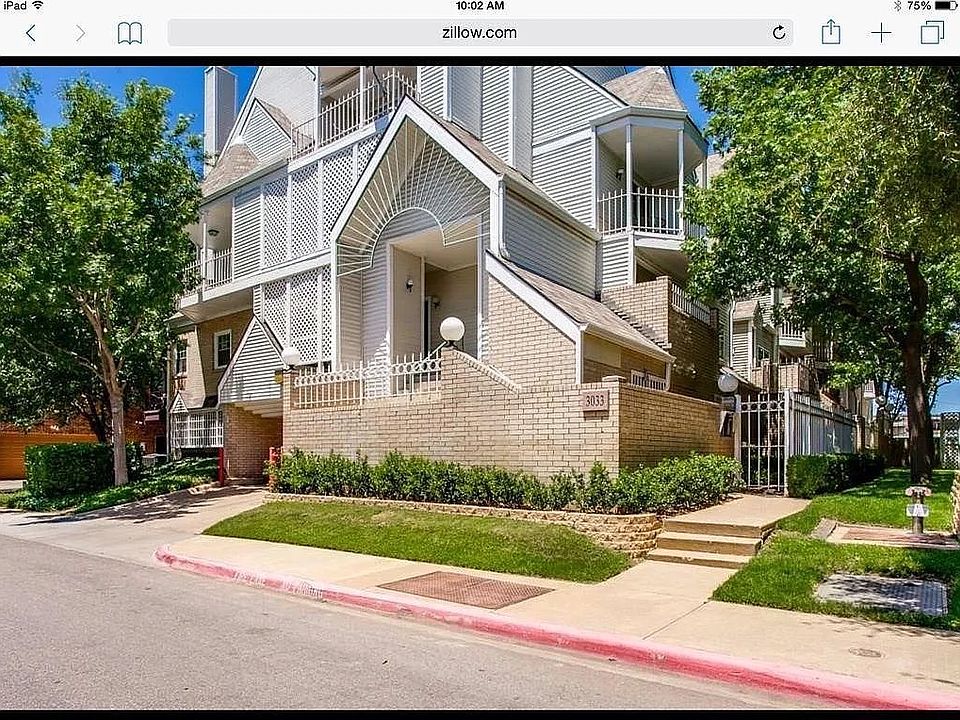The height and width of the screenshot is (720, 960).
Task: Share this Zillow page
Action: (831, 32)
